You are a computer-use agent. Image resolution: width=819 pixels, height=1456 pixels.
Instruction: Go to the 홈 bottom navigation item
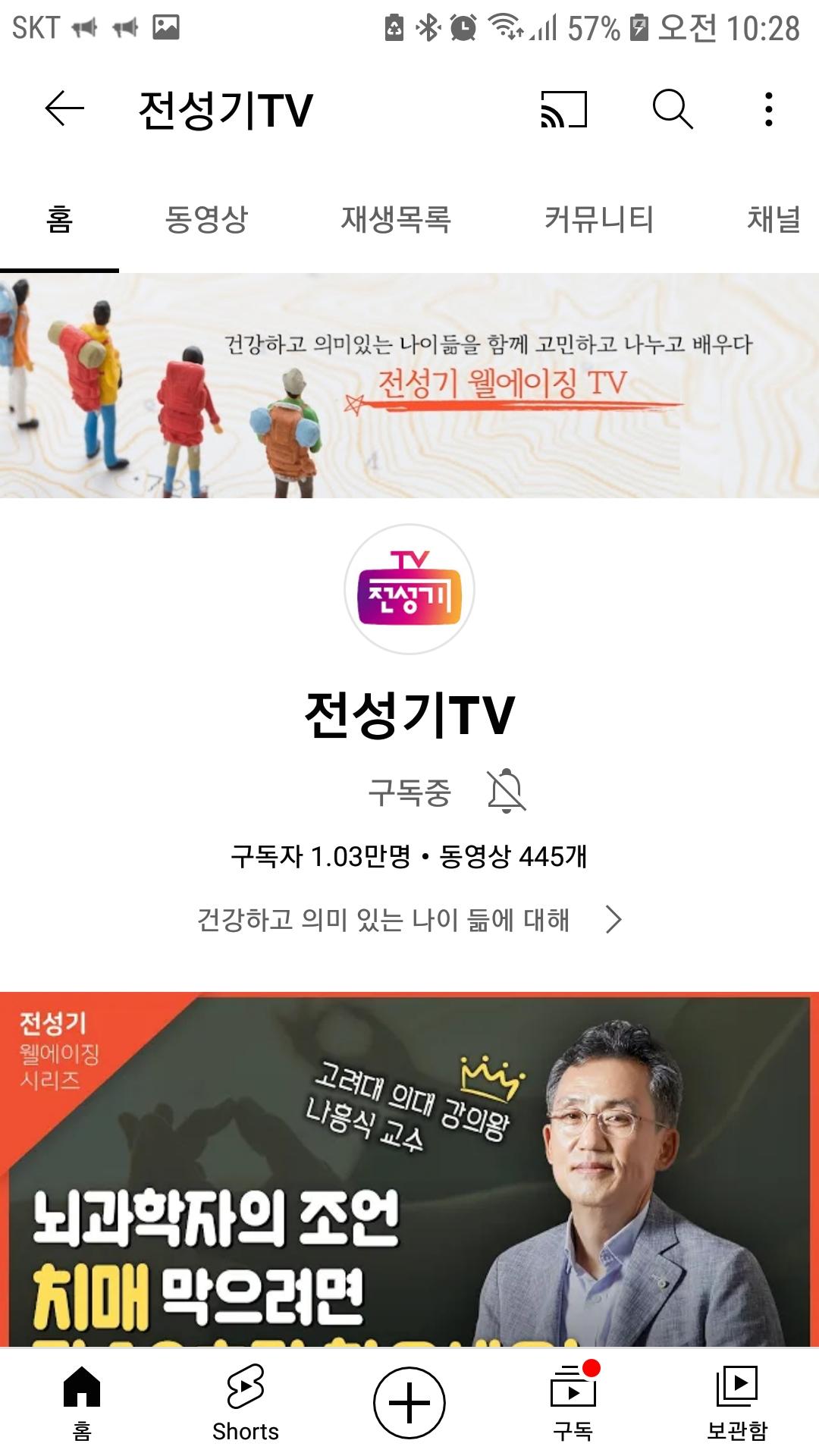point(82,1403)
